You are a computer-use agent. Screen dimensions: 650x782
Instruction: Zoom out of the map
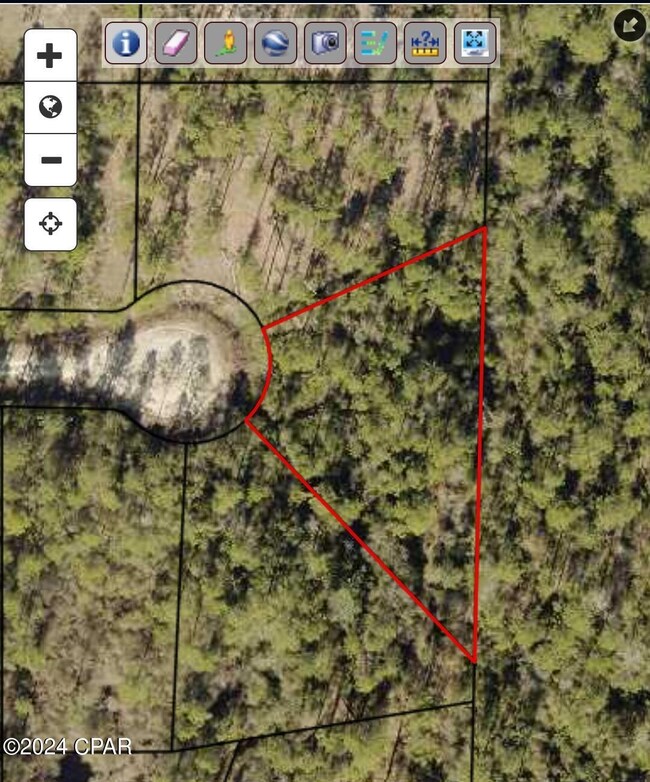point(50,160)
